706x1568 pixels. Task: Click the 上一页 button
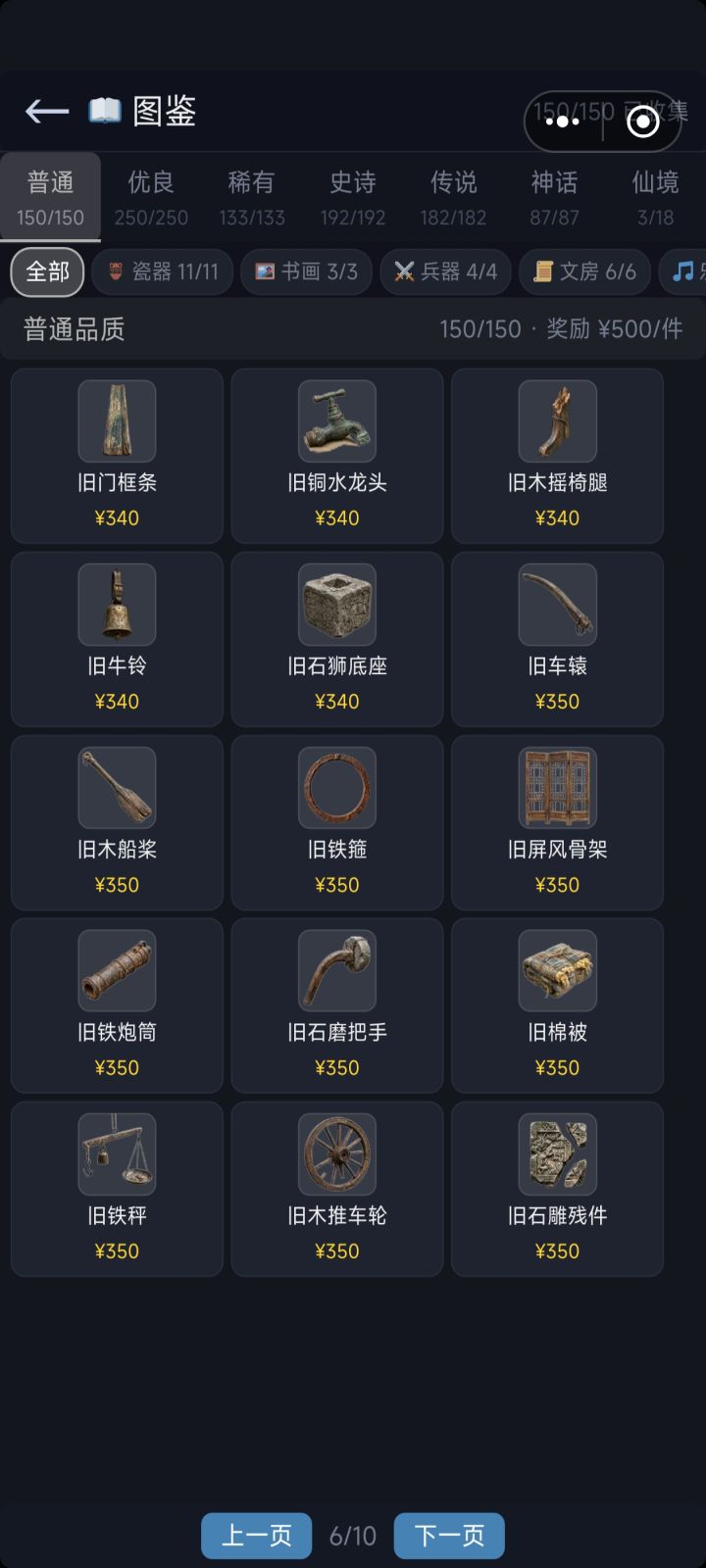pyautogui.click(x=256, y=1536)
